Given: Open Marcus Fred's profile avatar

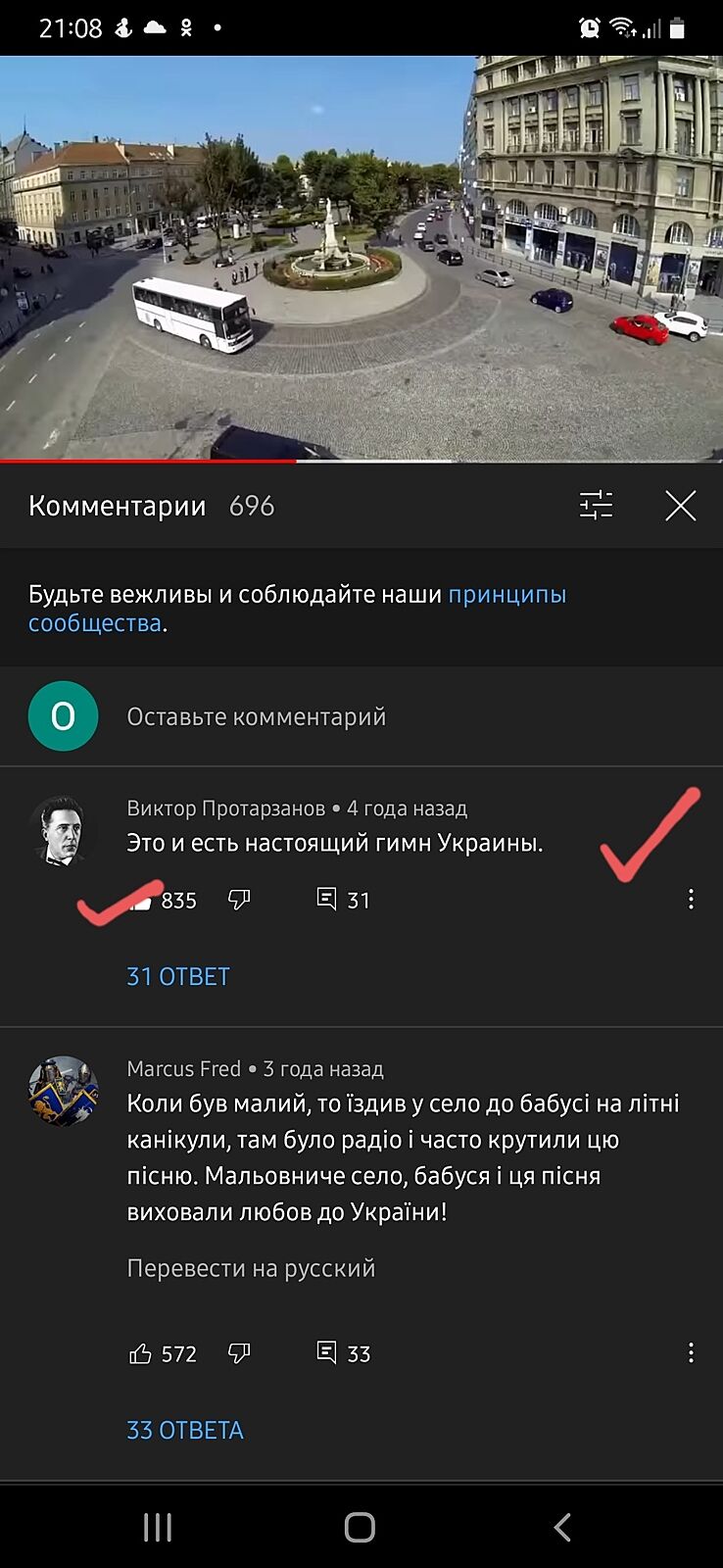Looking at the screenshot, I should pos(63,1091).
